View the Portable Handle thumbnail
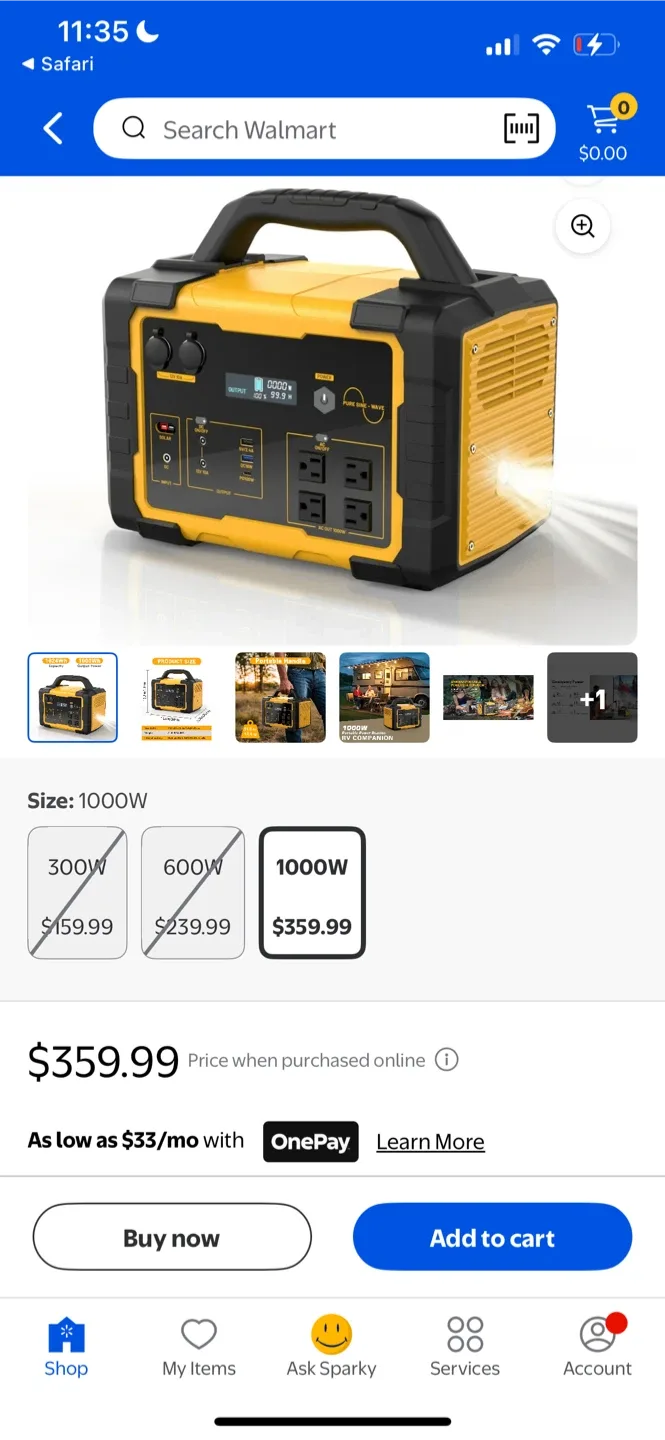The image size is (665, 1440). [x=280, y=698]
